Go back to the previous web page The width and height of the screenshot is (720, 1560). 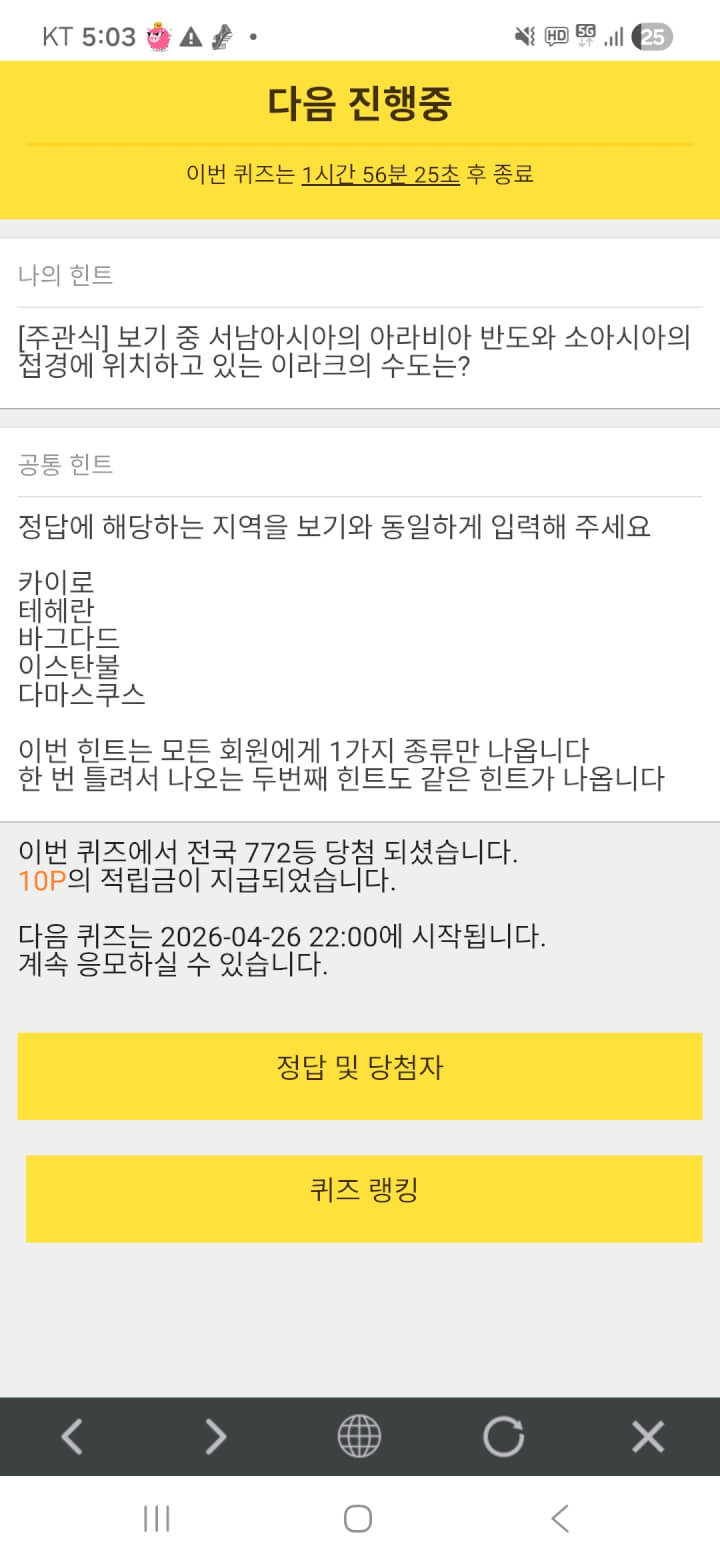pos(72,1436)
